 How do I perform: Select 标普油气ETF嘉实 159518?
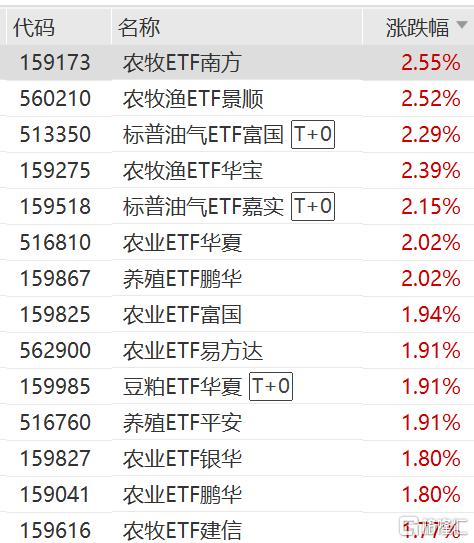[237, 206]
